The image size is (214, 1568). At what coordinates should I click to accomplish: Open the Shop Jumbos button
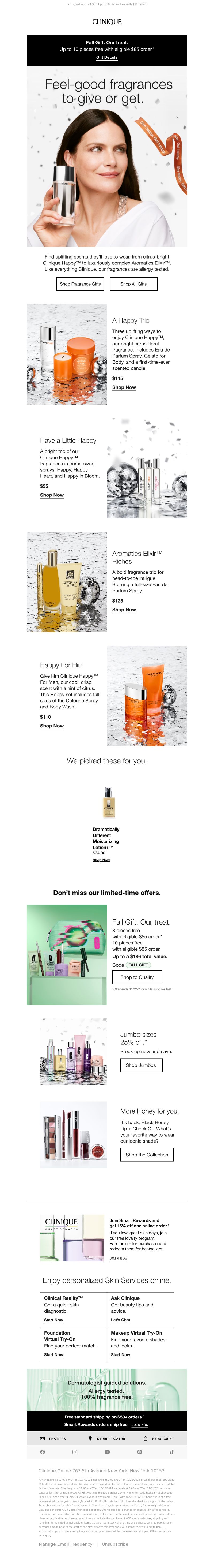(140, 1065)
